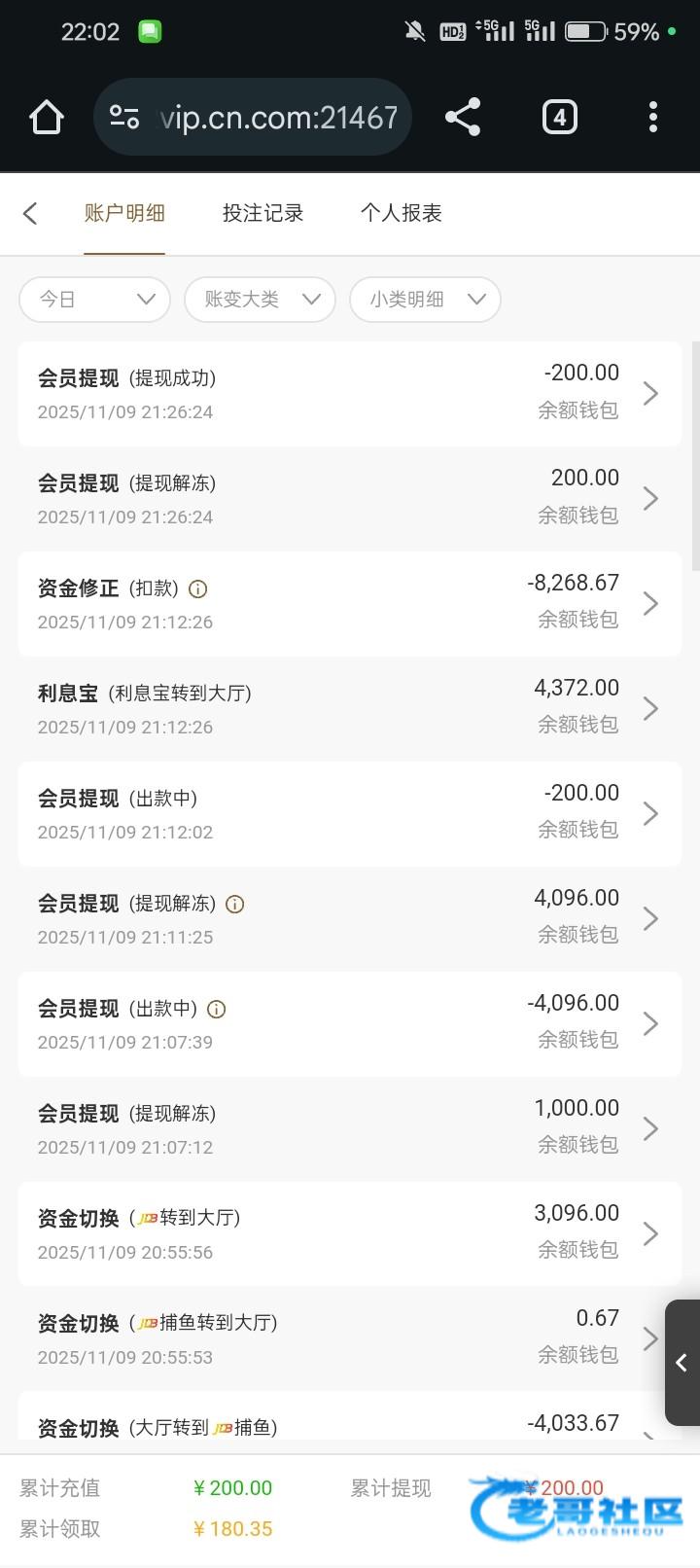View the 利息宝转到大厅 4,372.00 record
The image size is (700, 1568).
[x=350, y=708]
